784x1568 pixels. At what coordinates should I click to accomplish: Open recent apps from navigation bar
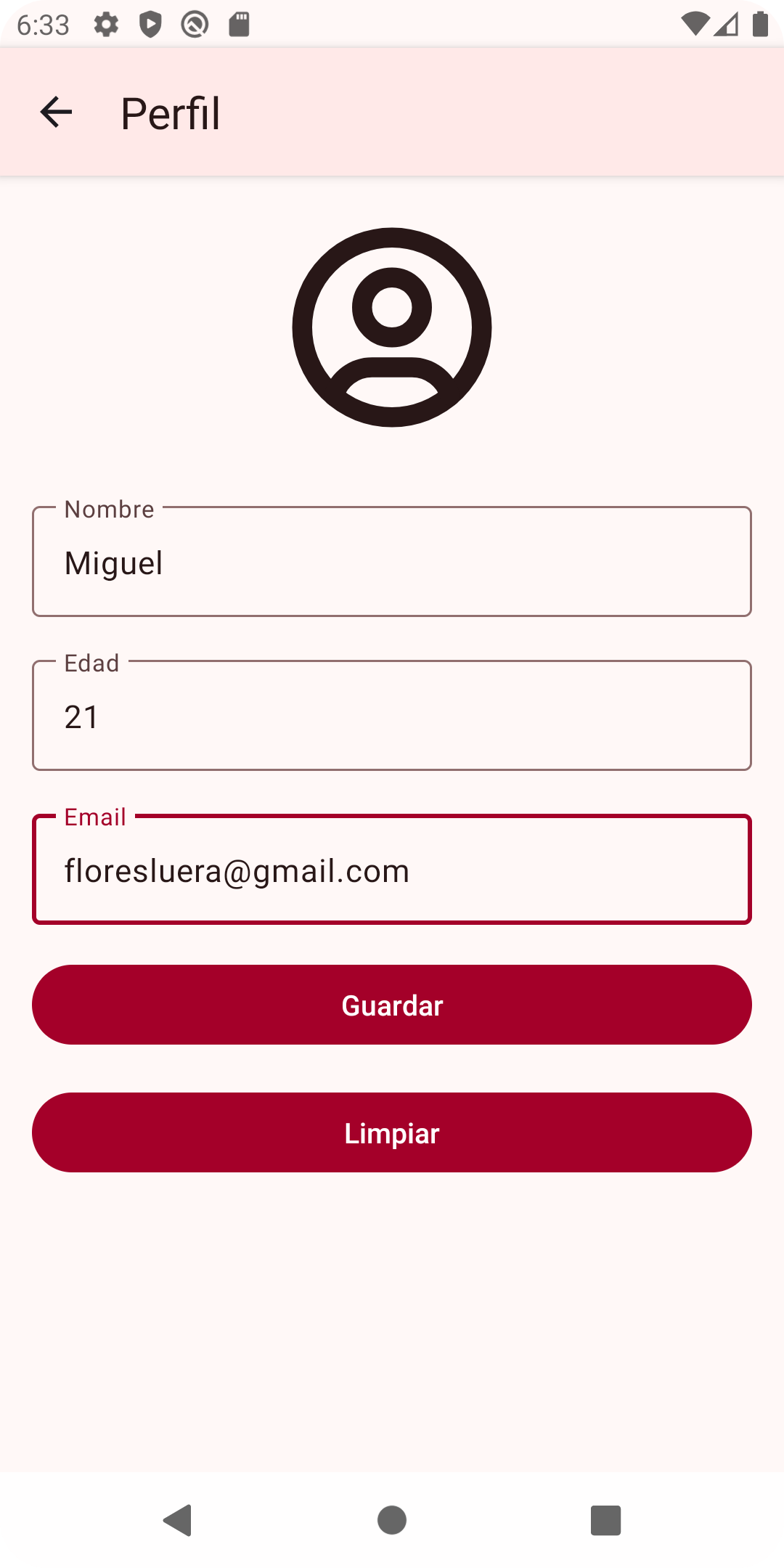(x=605, y=1520)
